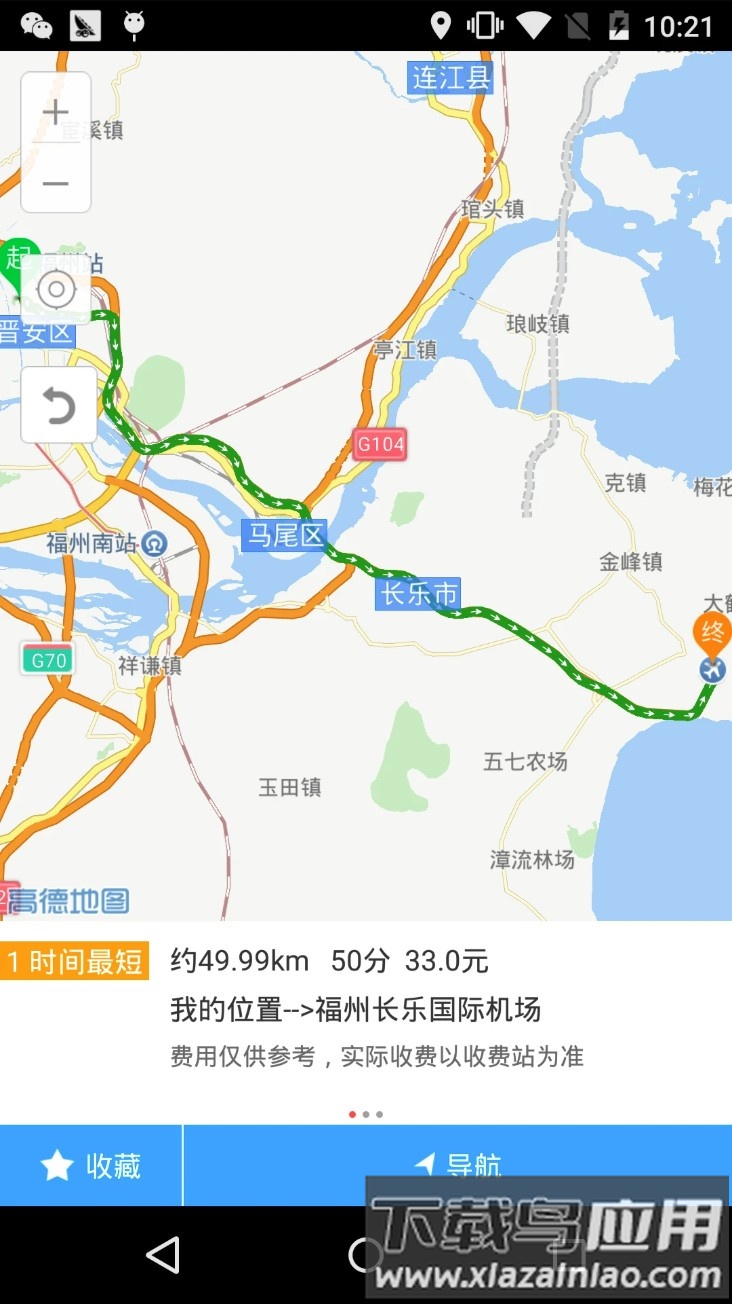
Task: Go back with system back button
Action: click(163, 1254)
